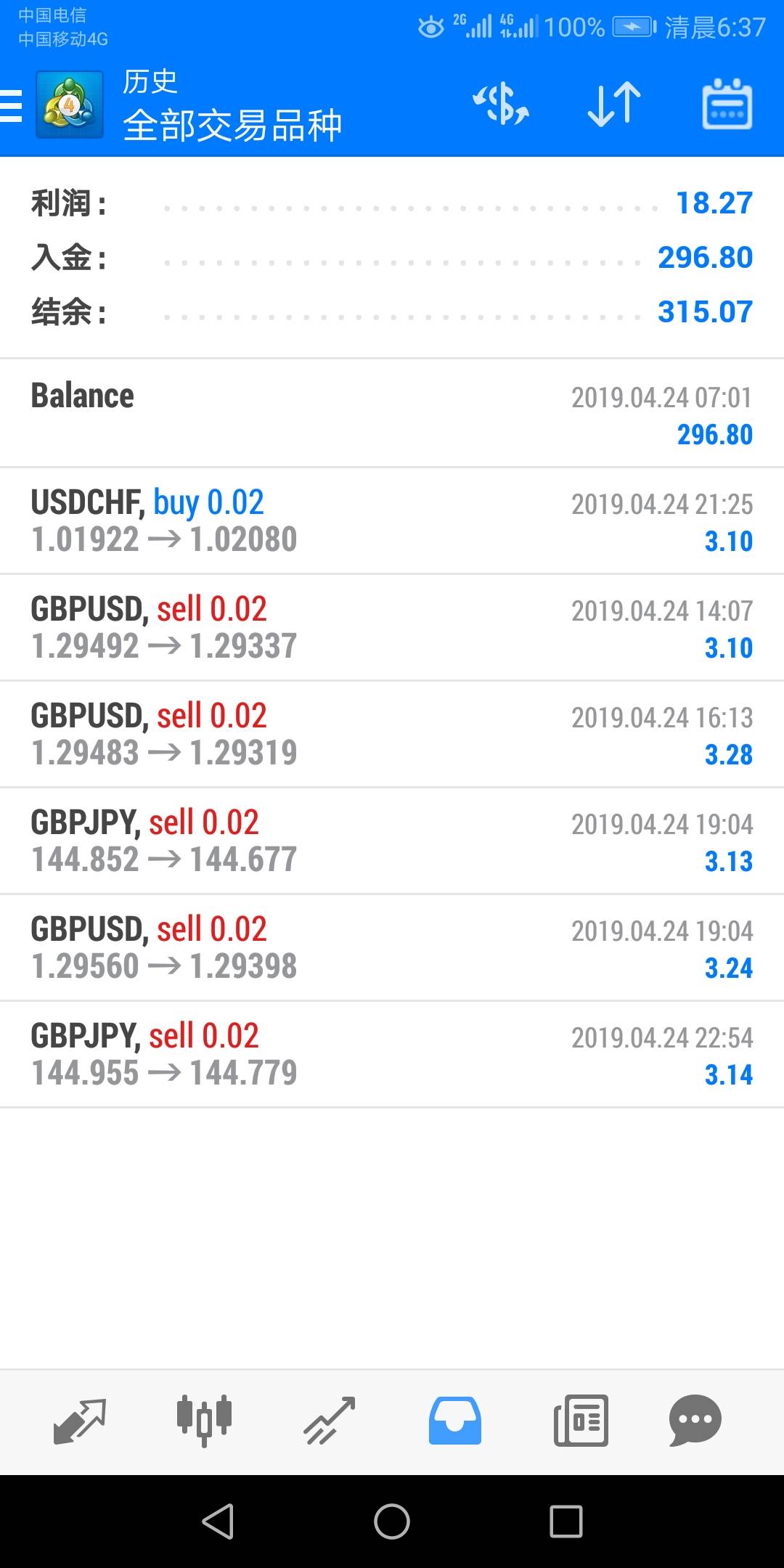The image size is (784, 1568).
Task: Switch to the Trade tab
Action: point(330,1421)
